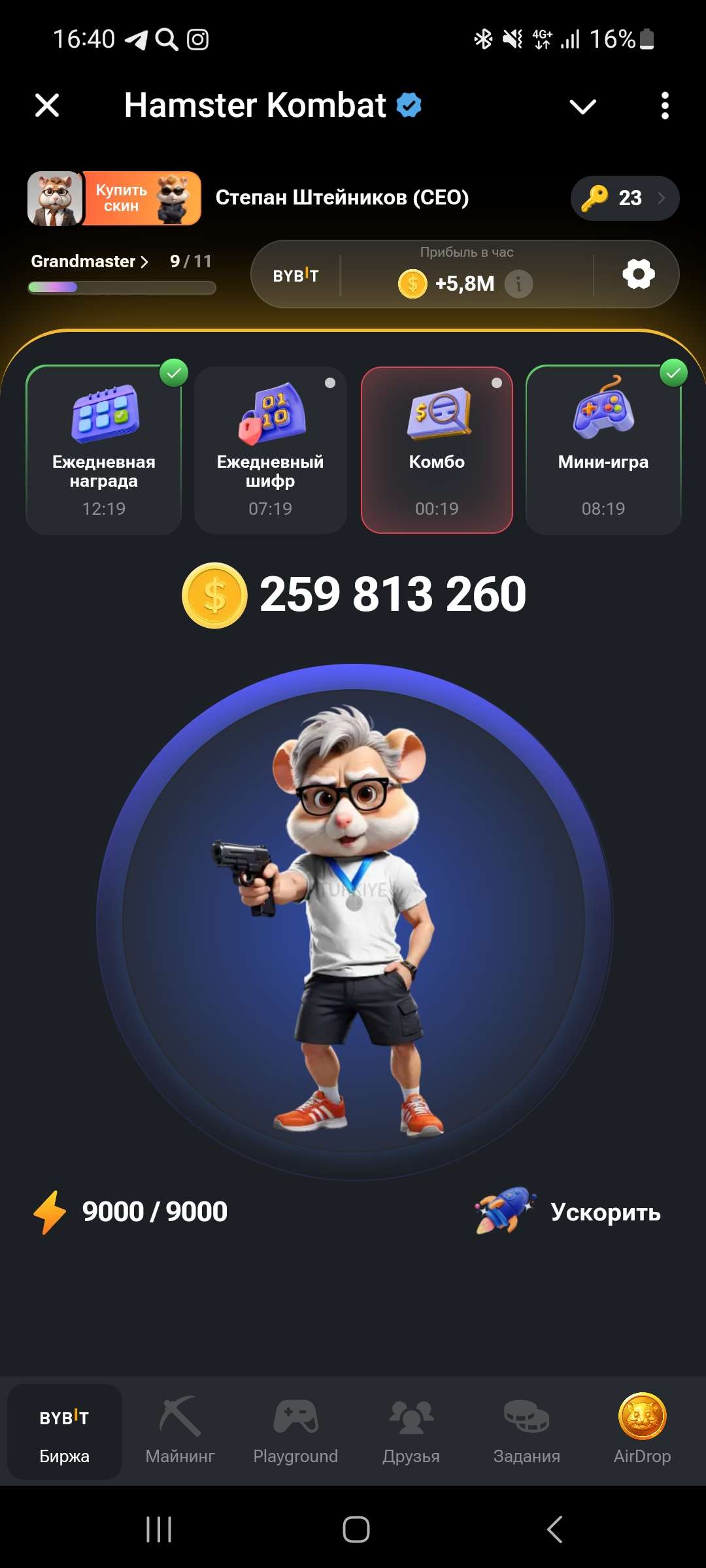
Task: Switch to the Майнинг tab
Action: tap(180, 1431)
